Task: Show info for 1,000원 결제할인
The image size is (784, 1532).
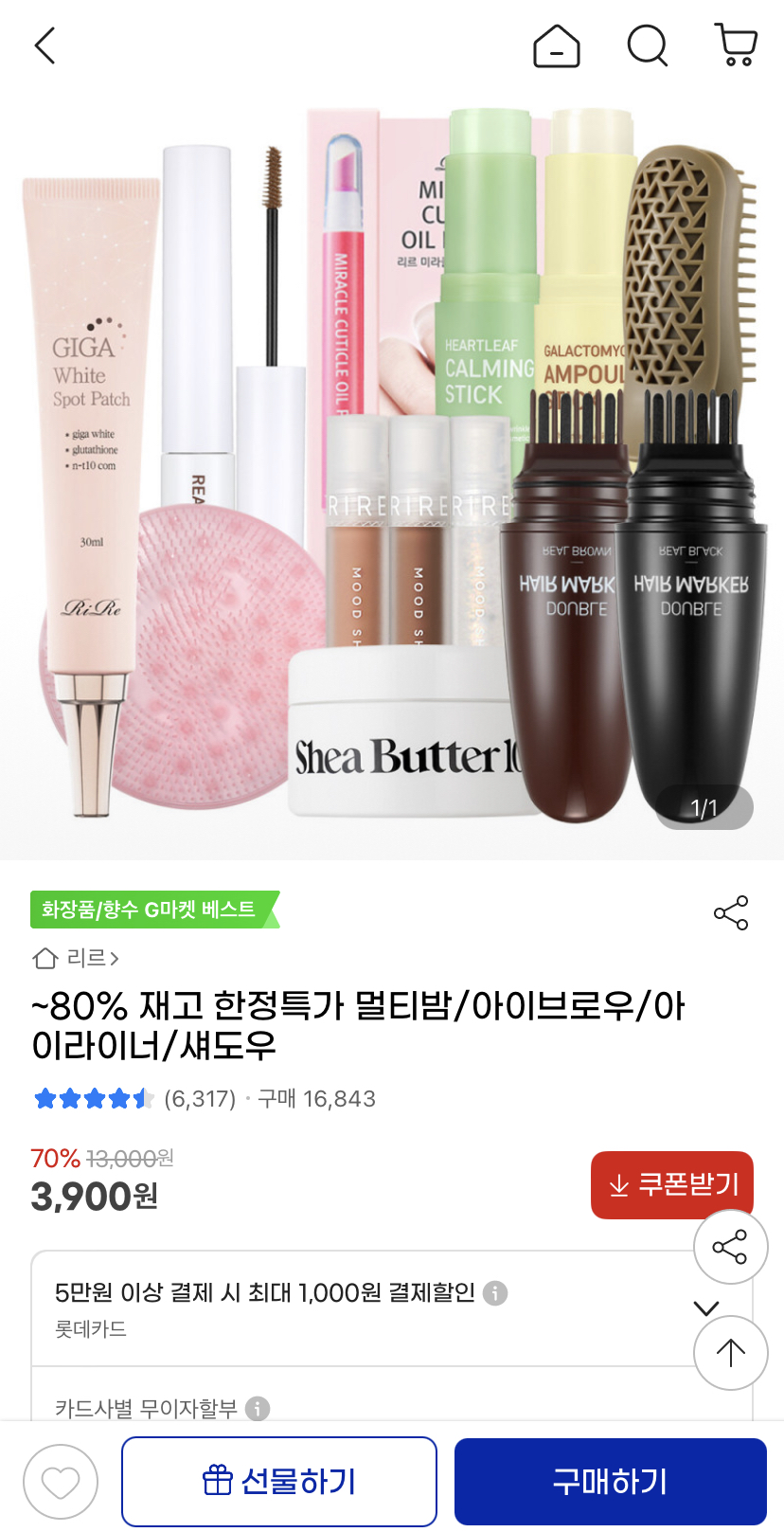Action: (495, 1293)
